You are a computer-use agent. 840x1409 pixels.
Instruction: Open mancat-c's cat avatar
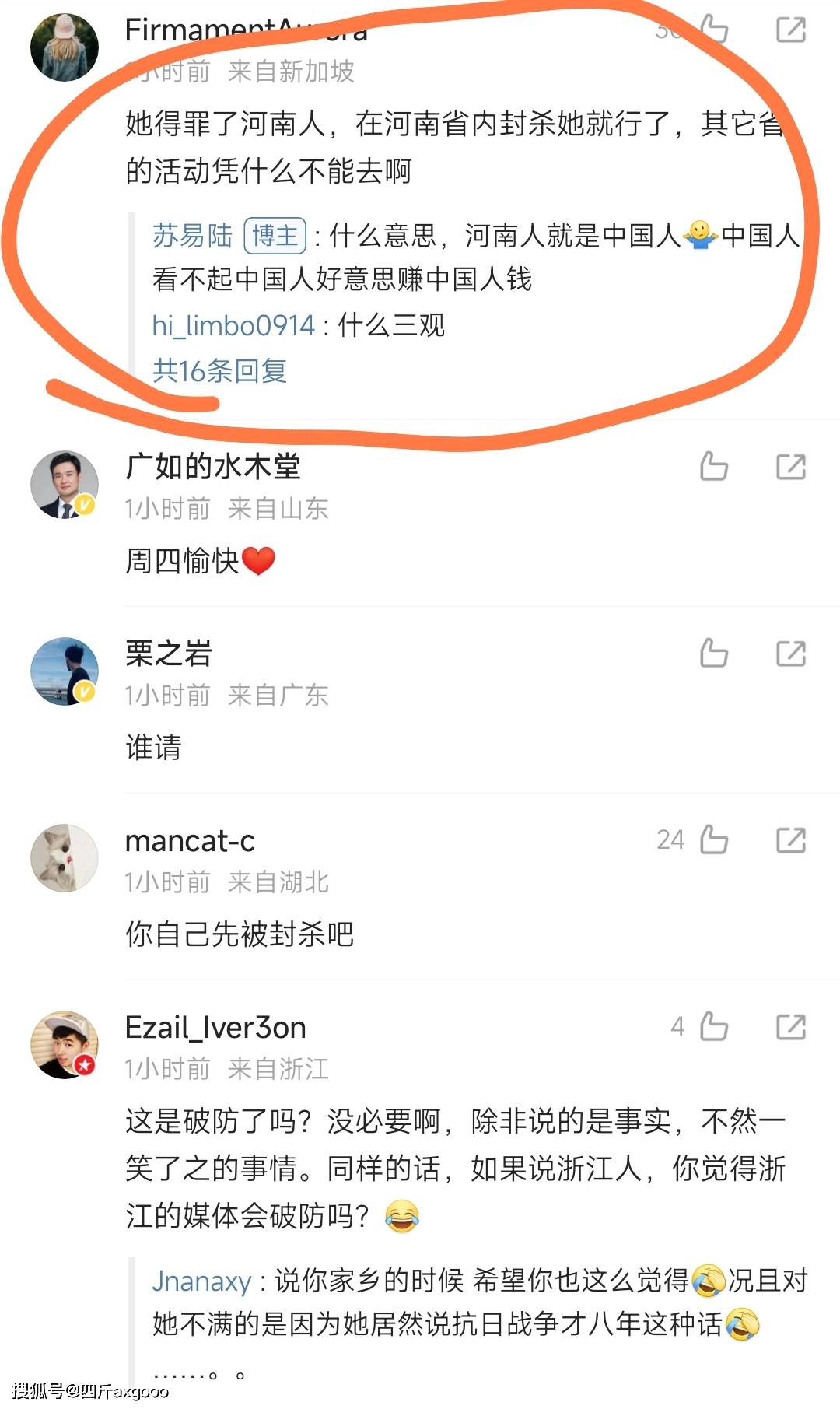click(65, 858)
